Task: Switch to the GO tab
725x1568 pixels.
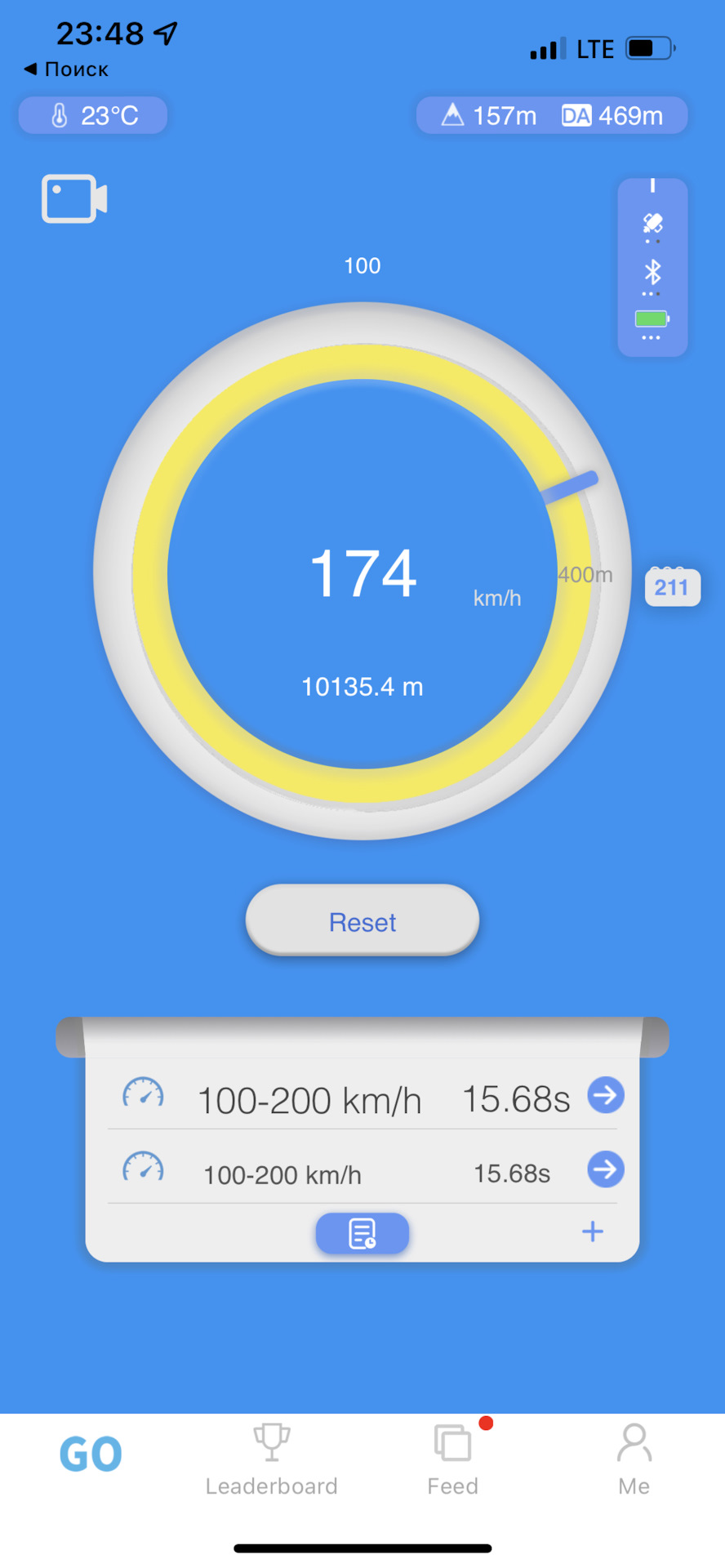Action: coord(91,1454)
